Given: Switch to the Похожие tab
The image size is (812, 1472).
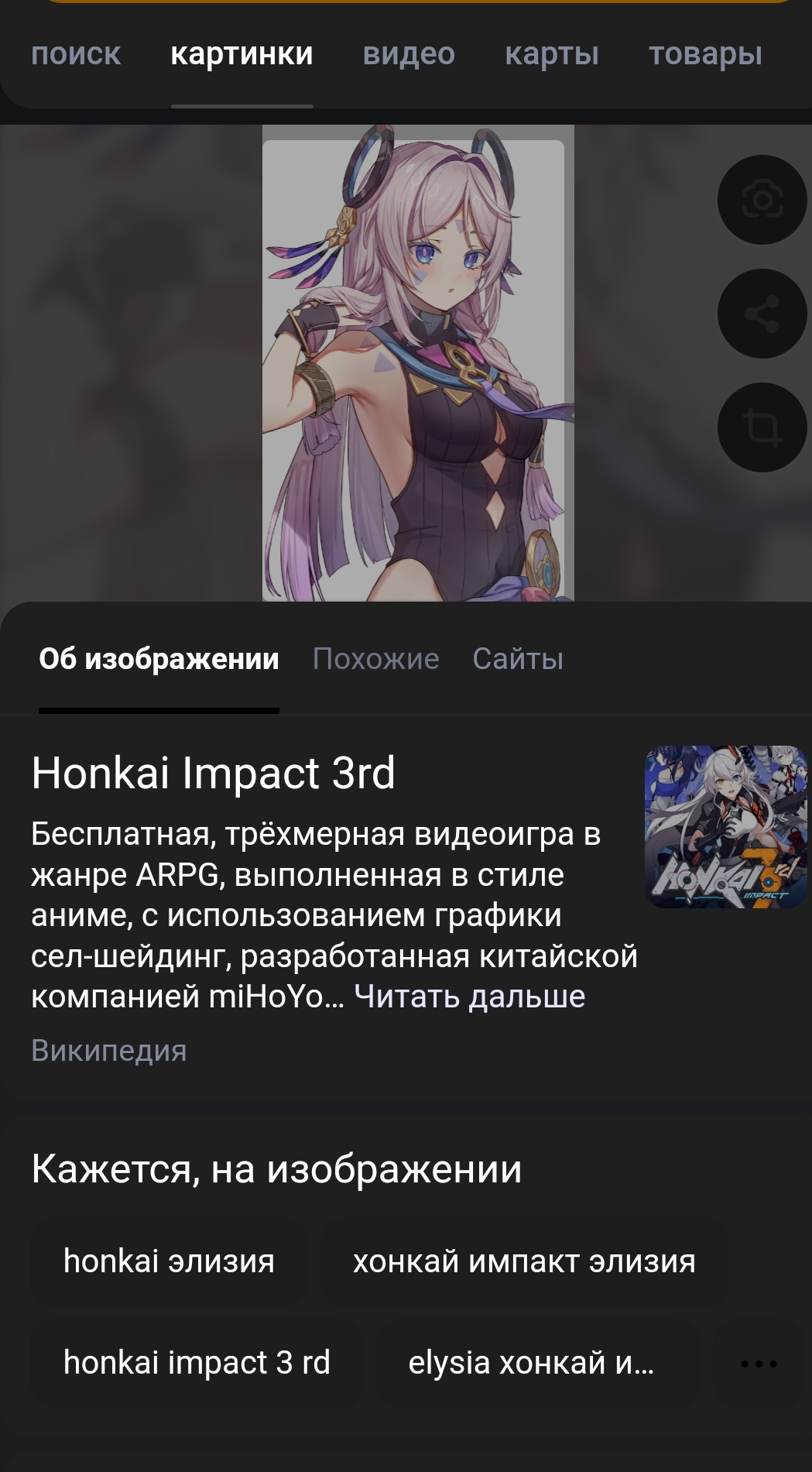Looking at the screenshot, I should pyautogui.click(x=376, y=659).
